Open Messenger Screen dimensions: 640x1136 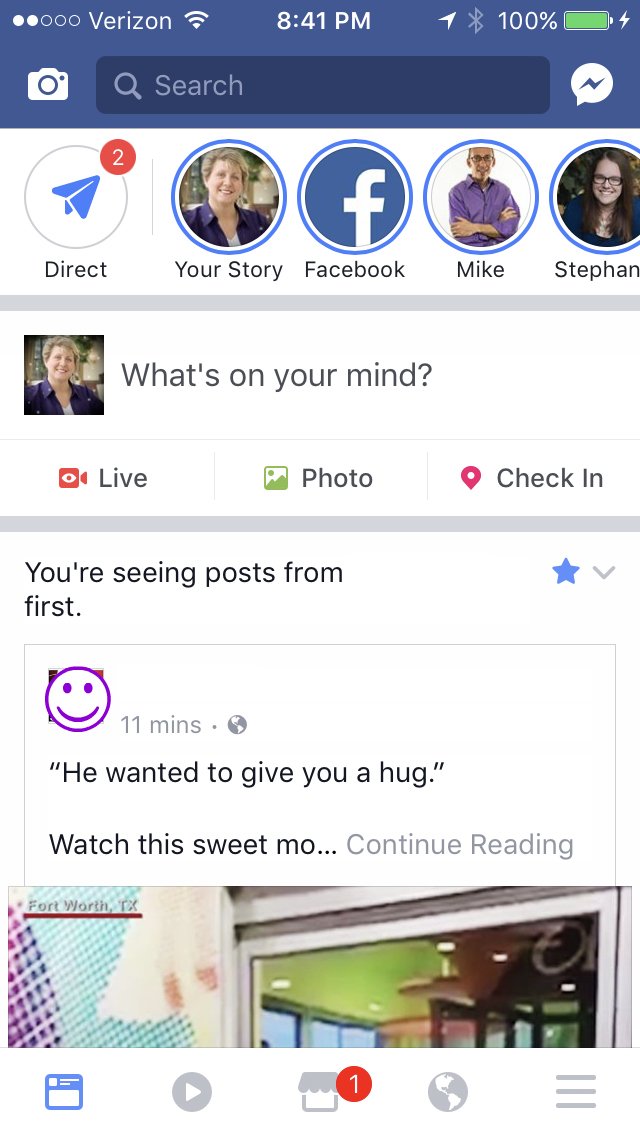(x=592, y=86)
